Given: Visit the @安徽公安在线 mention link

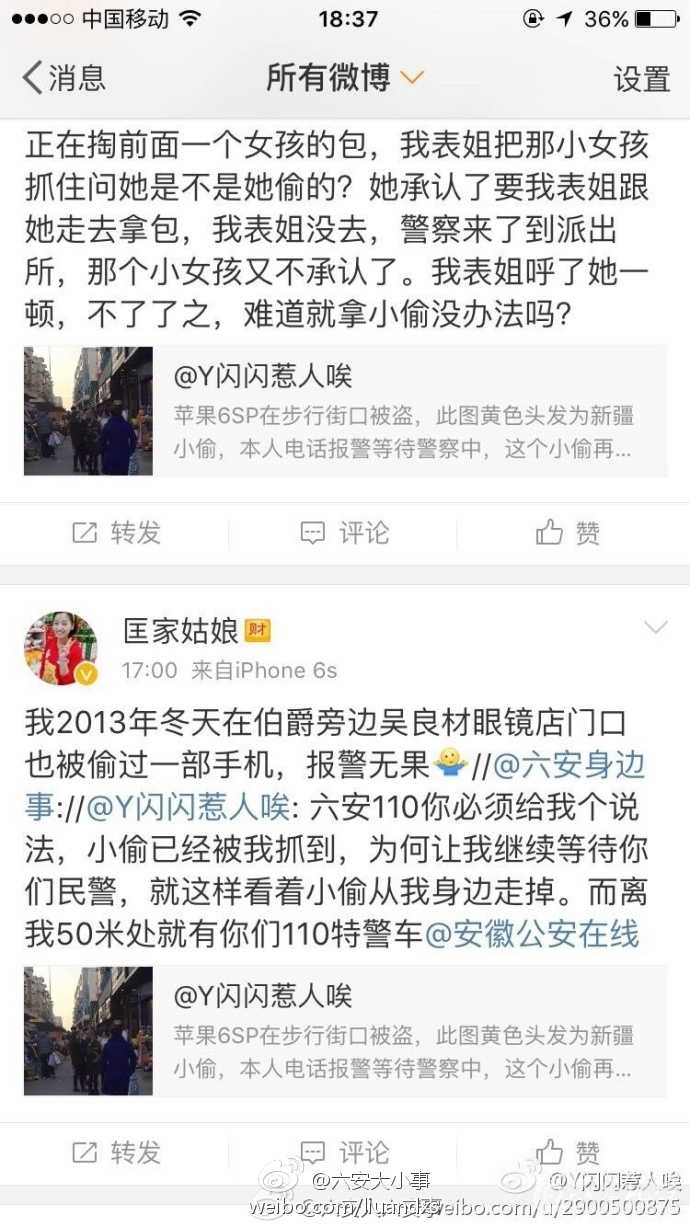Looking at the screenshot, I should 532,934.
